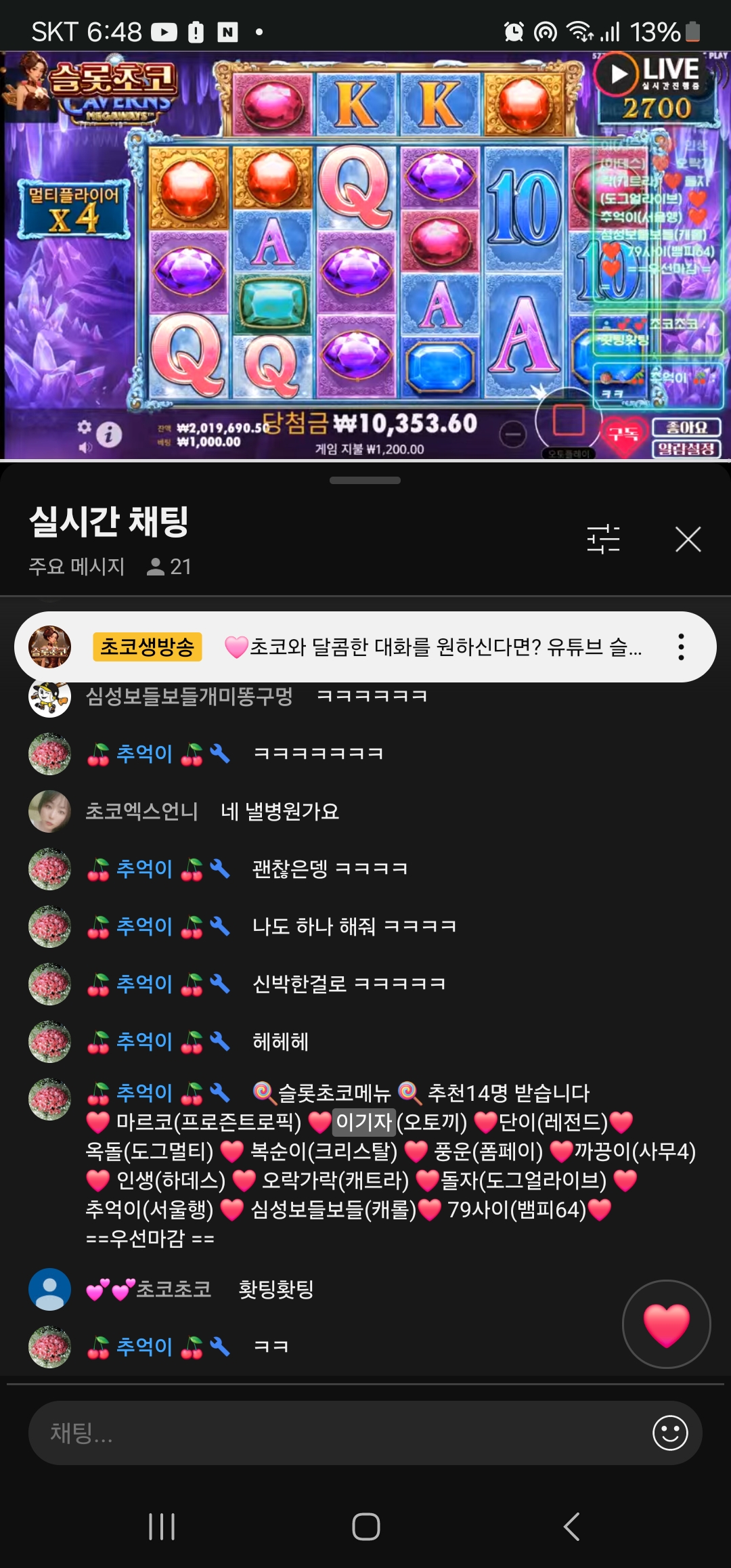Screen dimensions: 731x1568
Task: Open 초코엑스언니's chat message
Action: click(x=279, y=811)
